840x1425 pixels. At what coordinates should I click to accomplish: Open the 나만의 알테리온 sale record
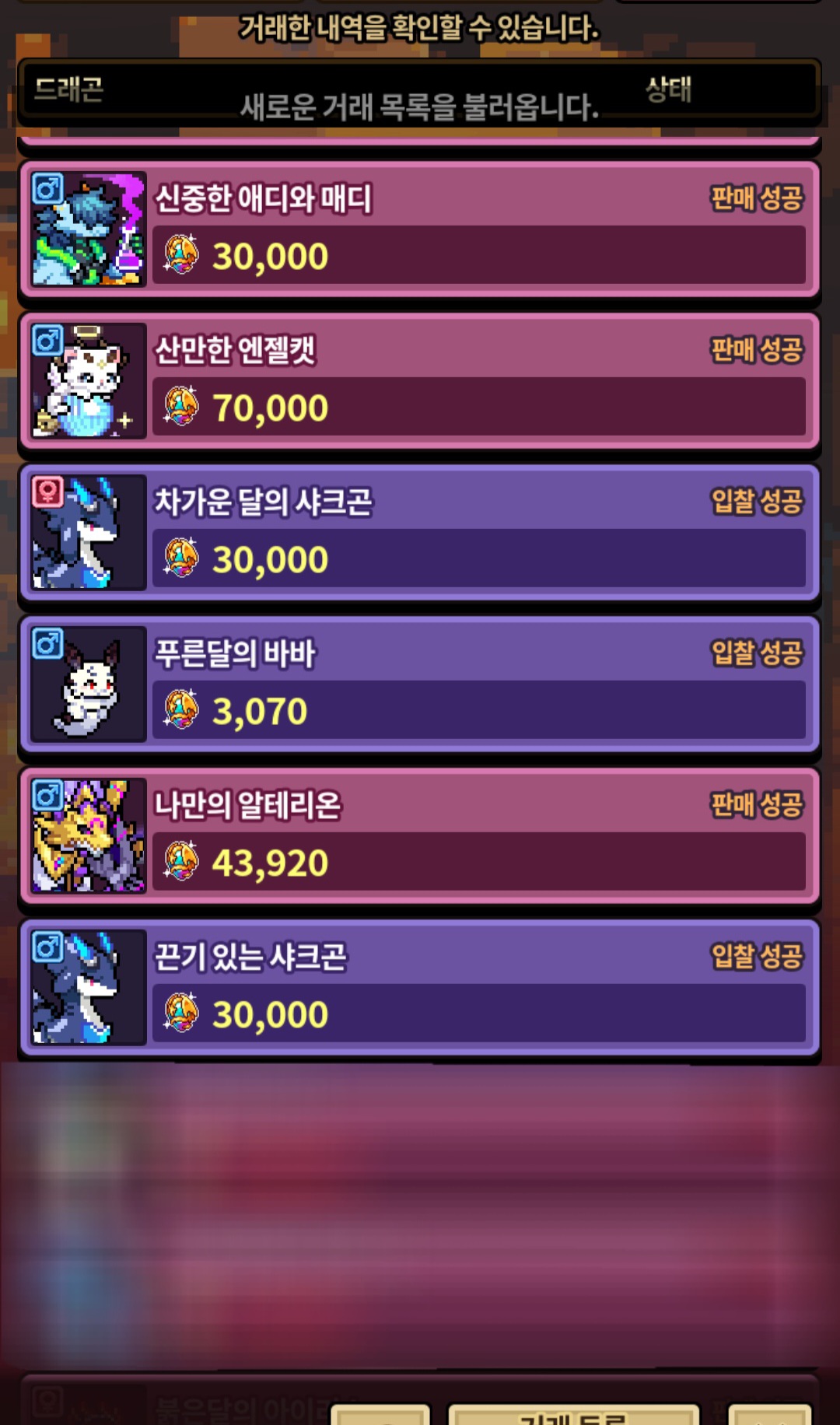(420, 836)
